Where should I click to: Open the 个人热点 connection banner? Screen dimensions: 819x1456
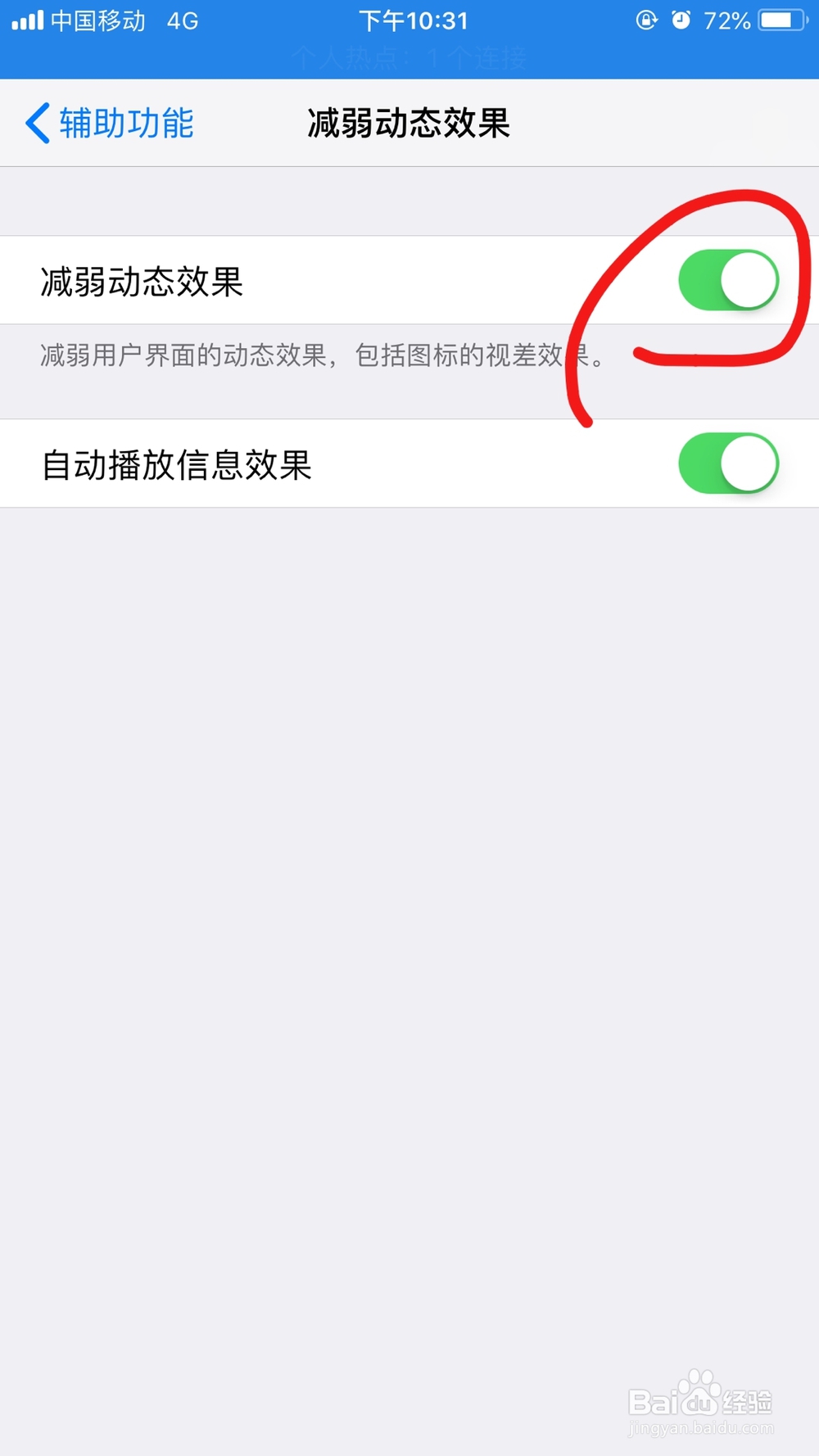tap(409, 59)
